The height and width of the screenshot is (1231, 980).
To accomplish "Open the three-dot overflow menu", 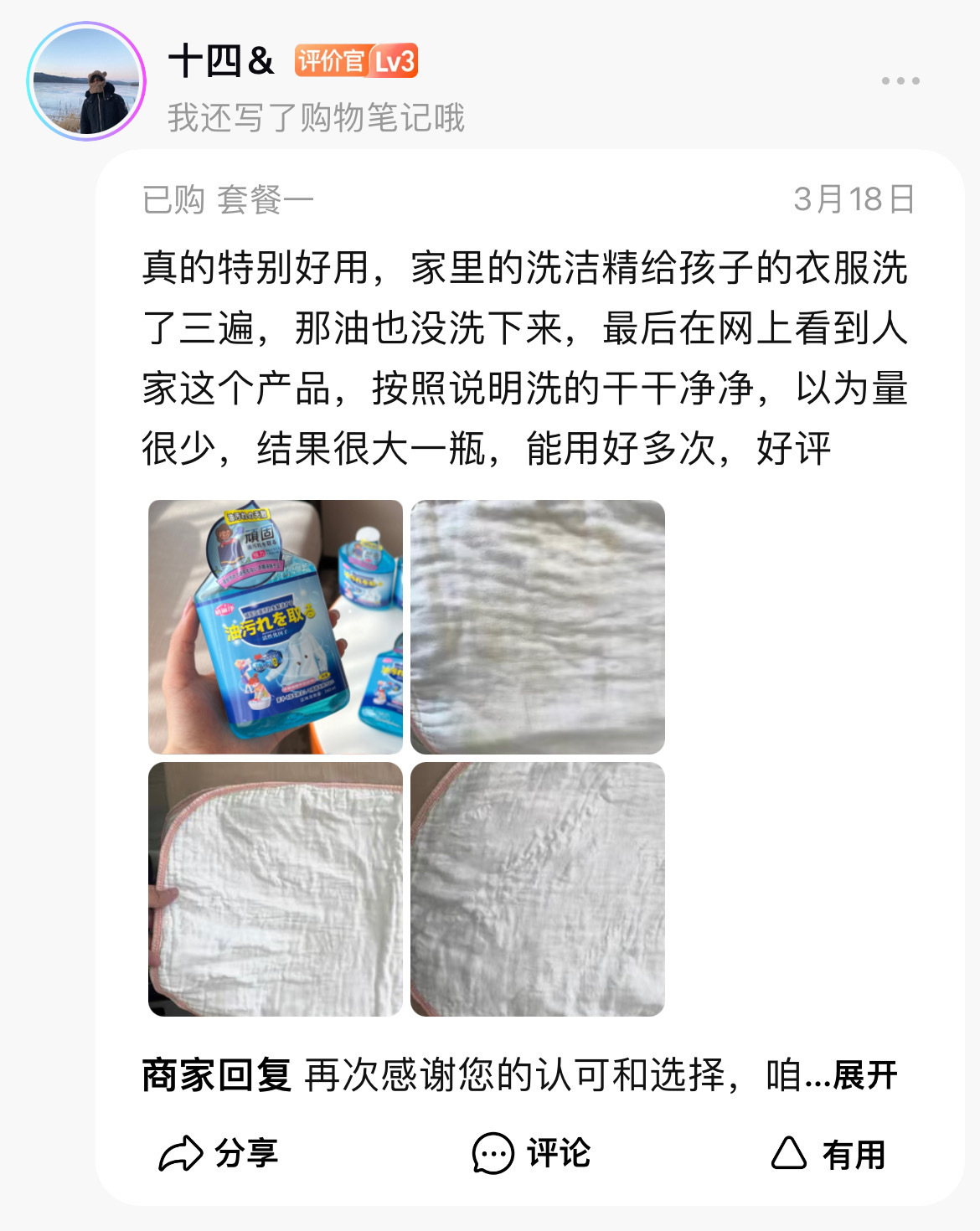I will pyautogui.click(x=900, y=81).
